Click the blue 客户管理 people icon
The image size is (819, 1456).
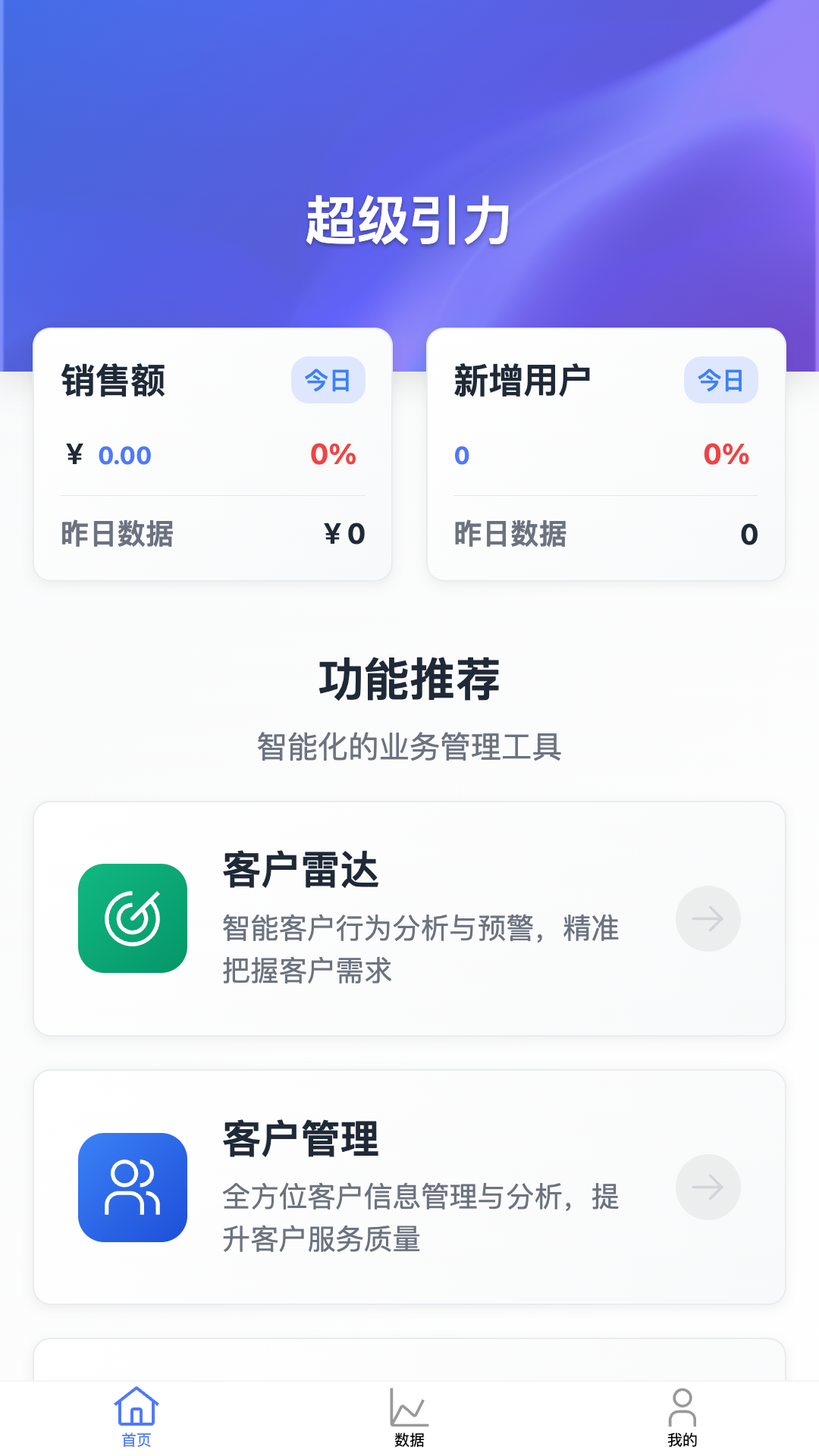pos(133,1187)
